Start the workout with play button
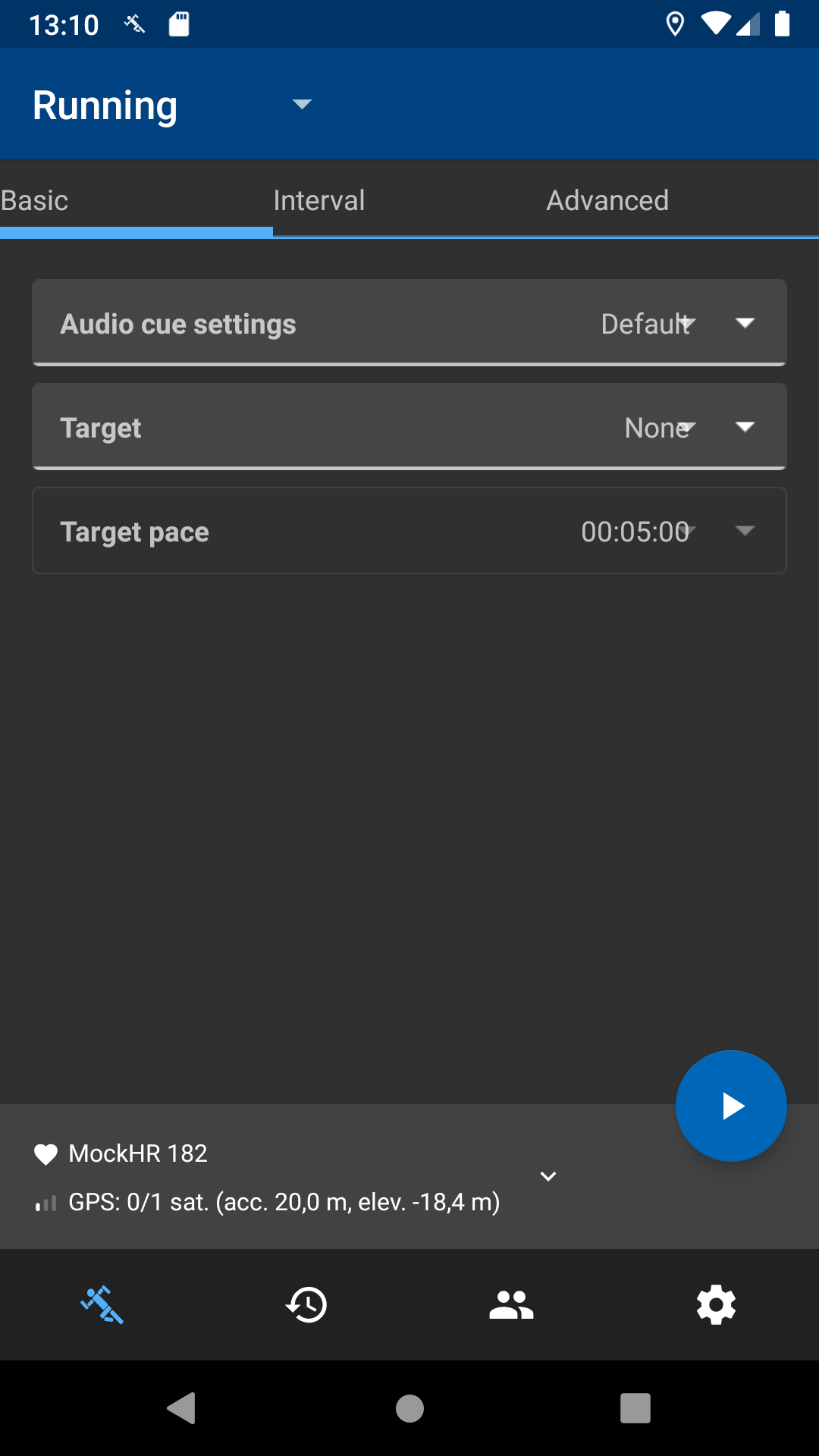The width and height of the screenshot is (819, 1456). (731, 1106)
